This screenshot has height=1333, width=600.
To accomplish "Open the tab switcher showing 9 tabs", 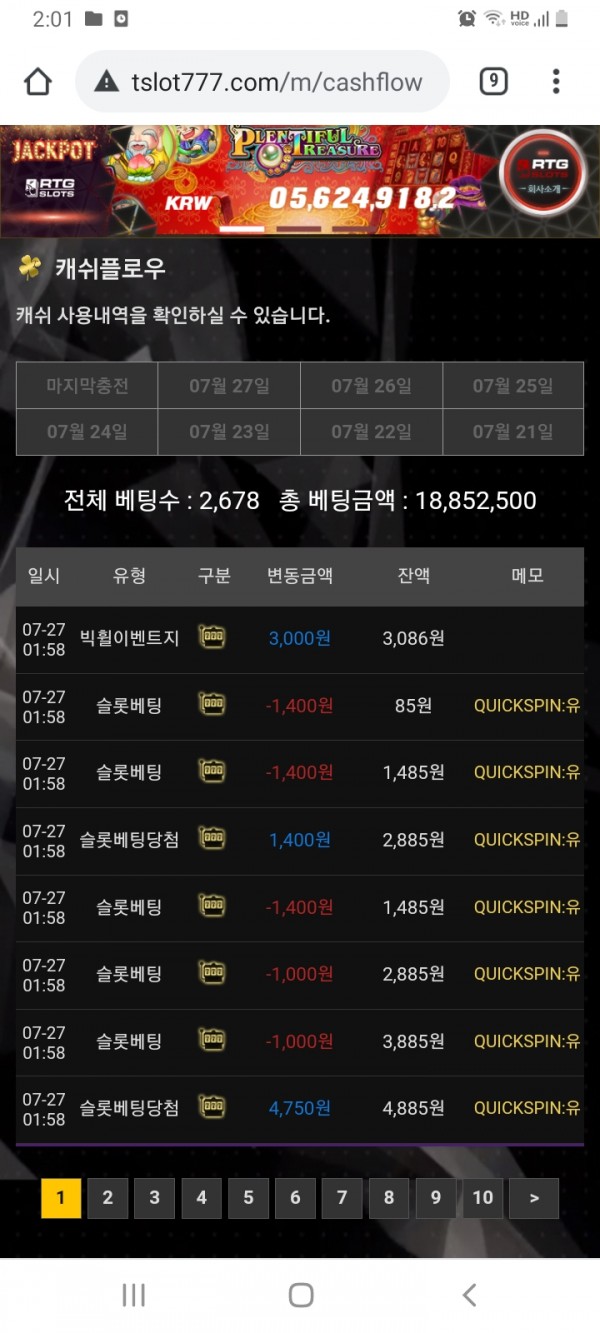I will coord(493,82).
